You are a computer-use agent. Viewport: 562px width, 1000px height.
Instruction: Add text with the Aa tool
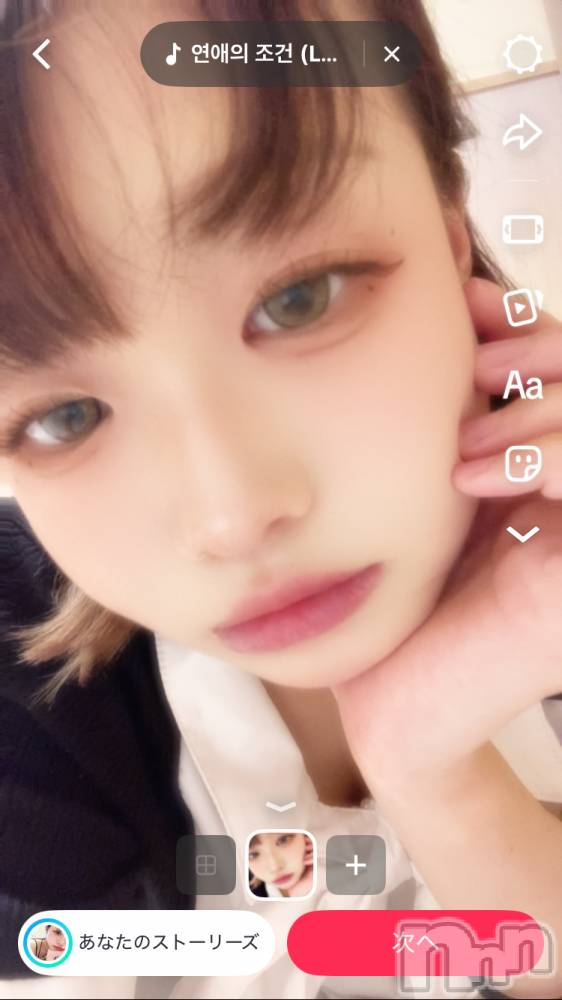tap(523, 386)
